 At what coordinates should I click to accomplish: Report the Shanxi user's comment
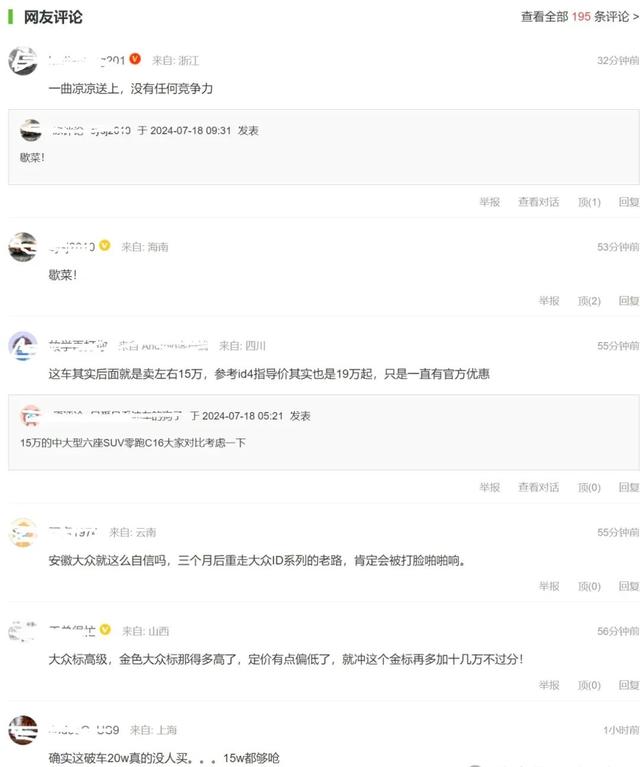[548, 685]
